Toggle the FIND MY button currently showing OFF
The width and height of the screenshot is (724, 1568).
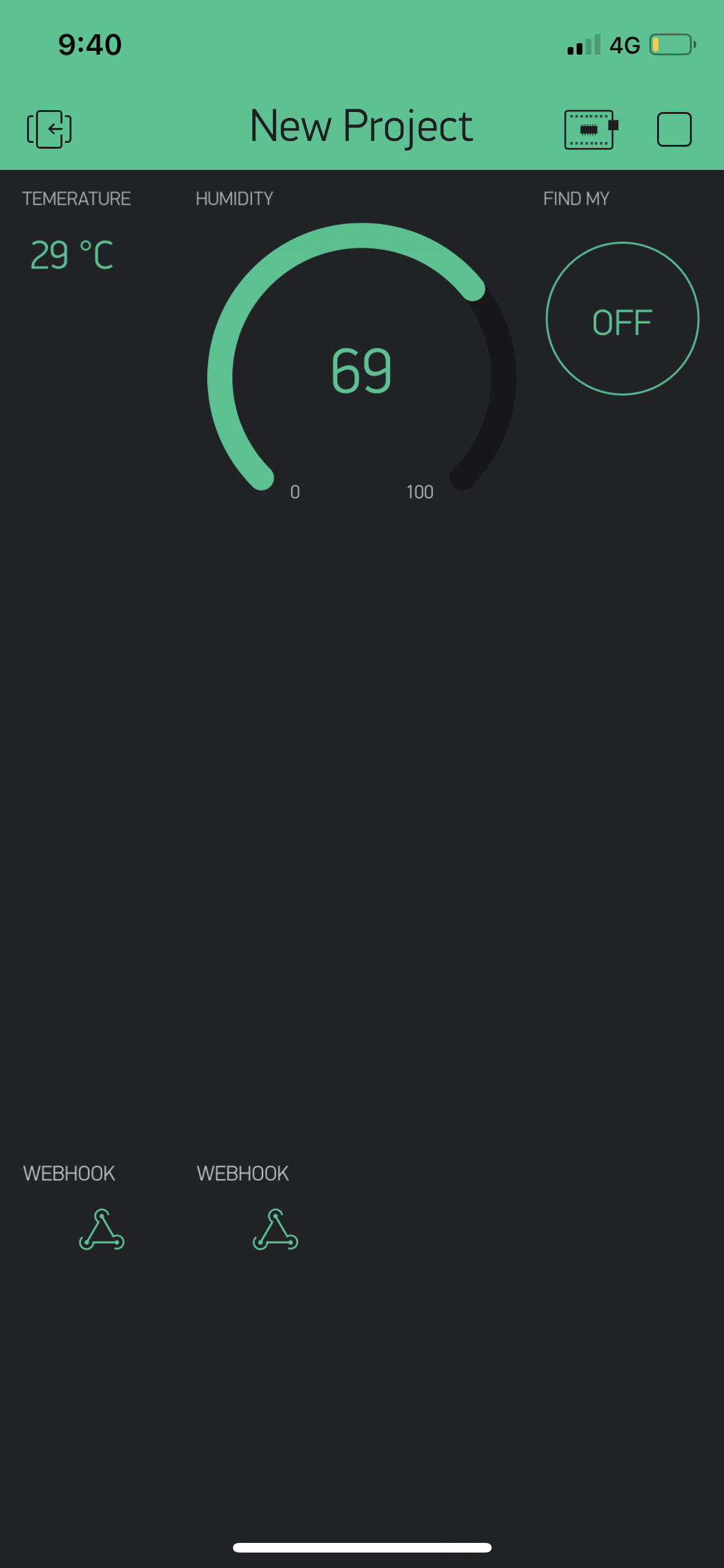point(622,319)
